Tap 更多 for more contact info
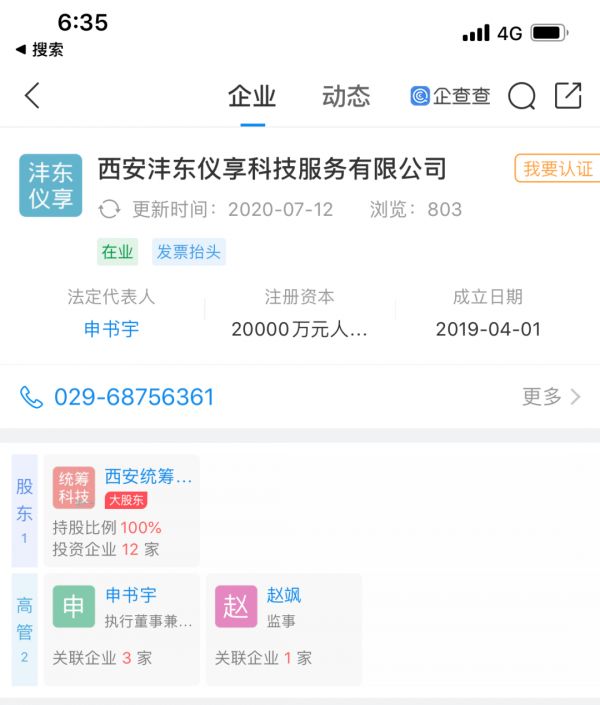 pos(551,397)
